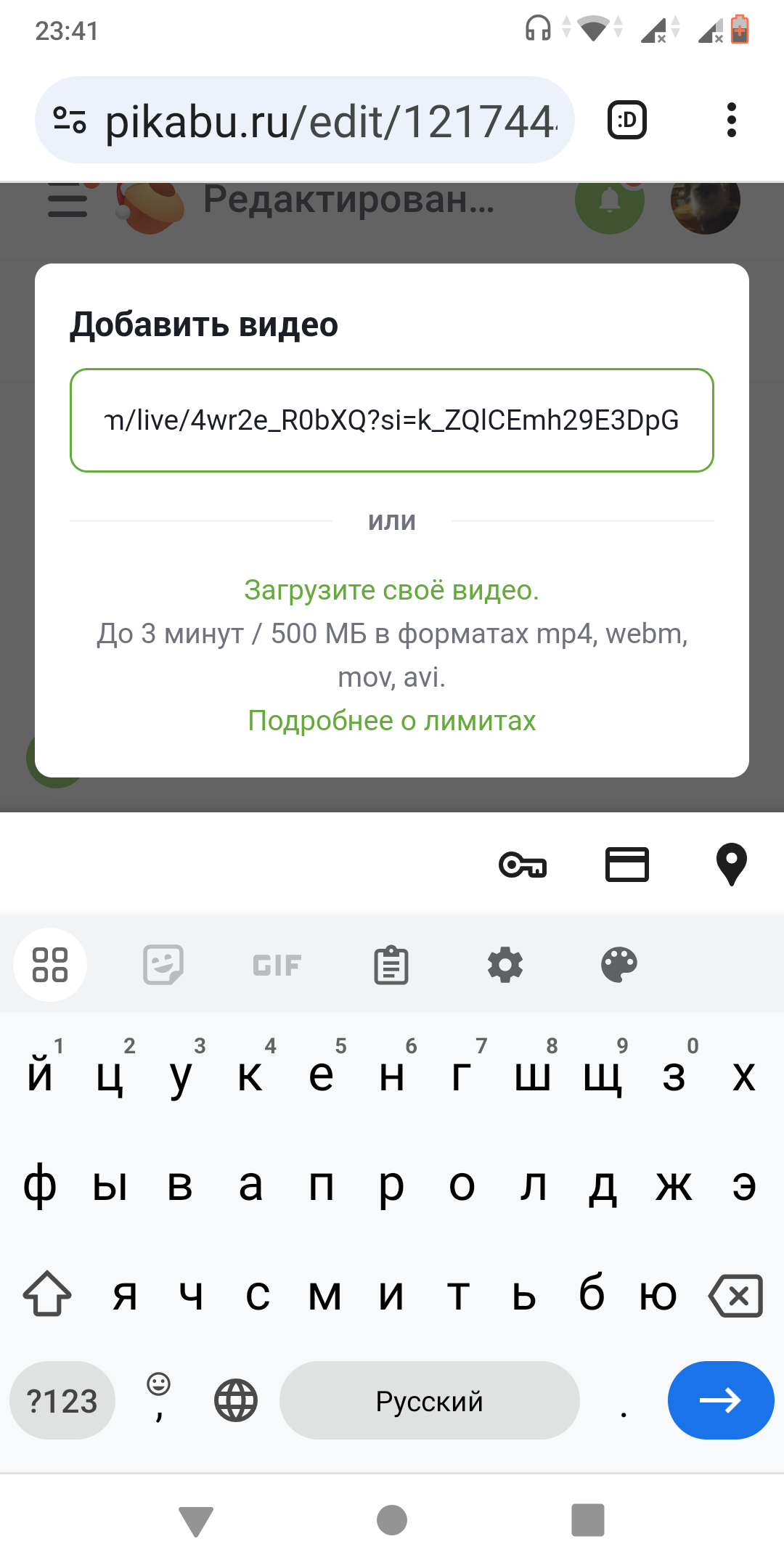The width and height of the screenshot is (784, 1568).
Task: Open the keyboard theme palette
Action: [619, 965]
